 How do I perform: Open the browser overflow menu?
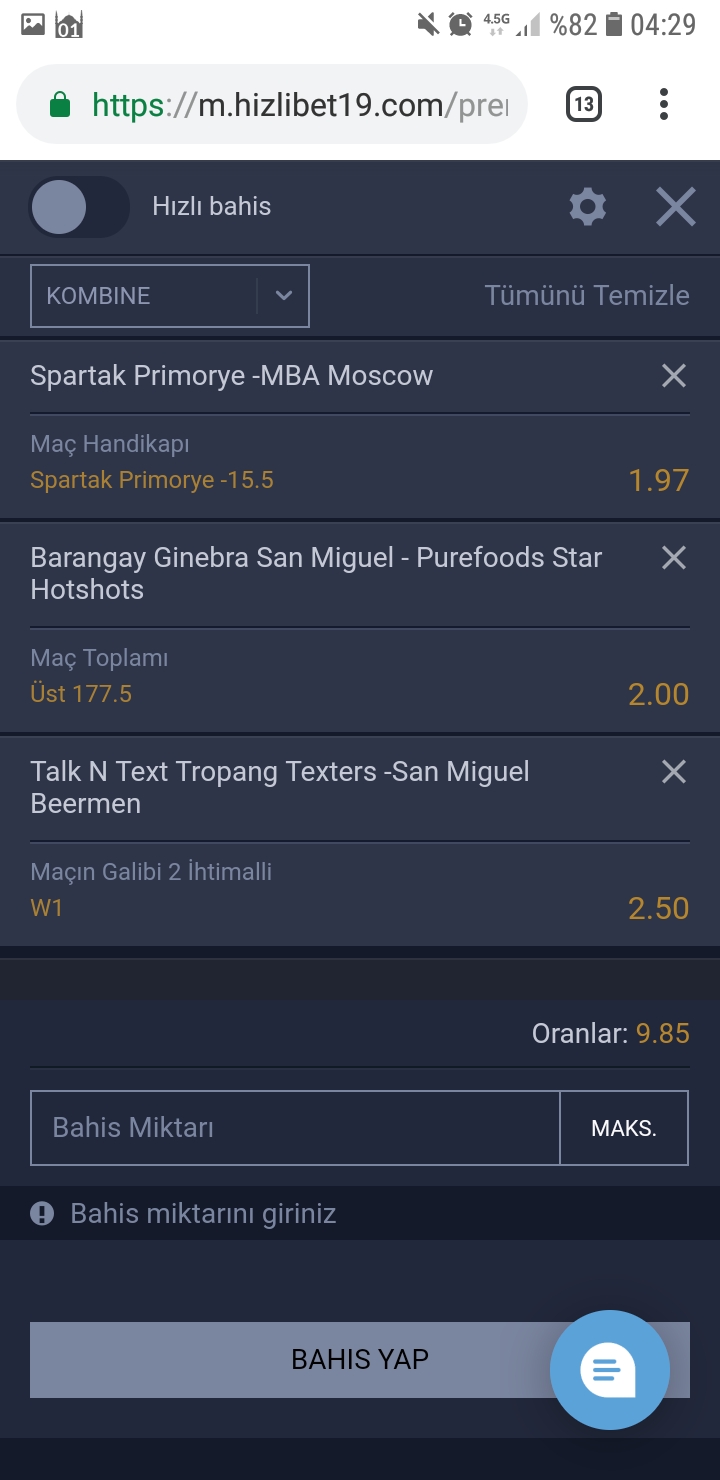click(x=664, y=104)
